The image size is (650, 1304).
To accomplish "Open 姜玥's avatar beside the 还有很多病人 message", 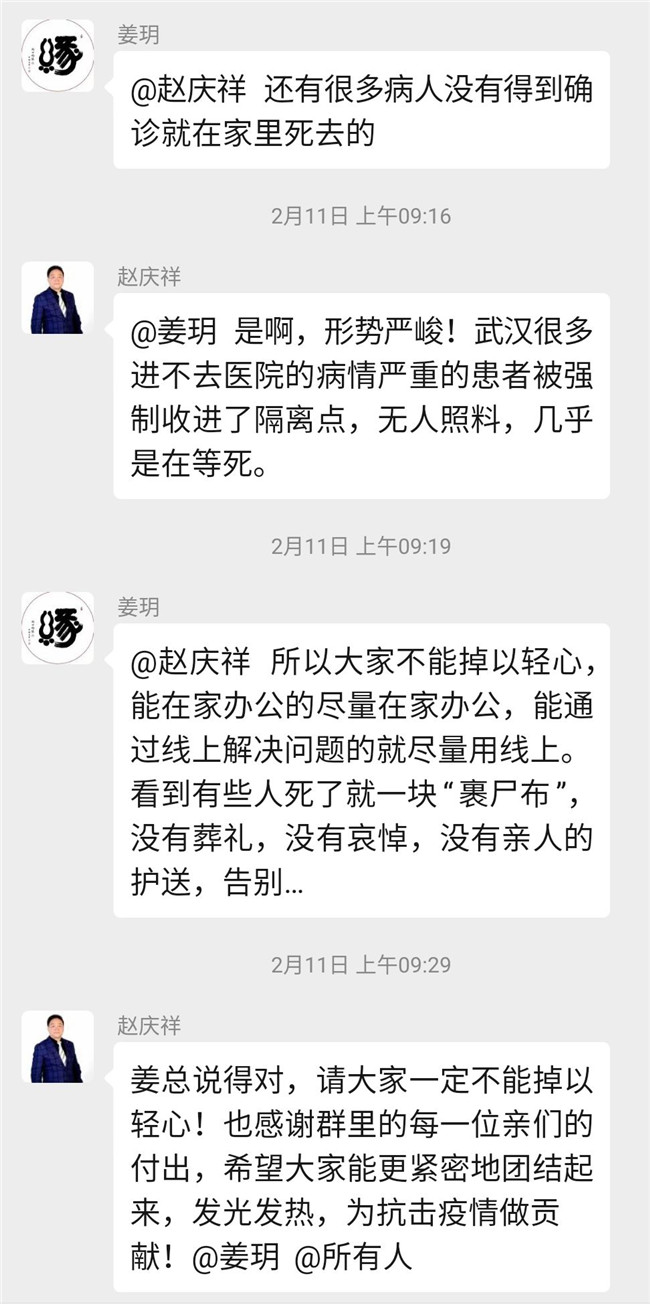I will coord(58,56).
